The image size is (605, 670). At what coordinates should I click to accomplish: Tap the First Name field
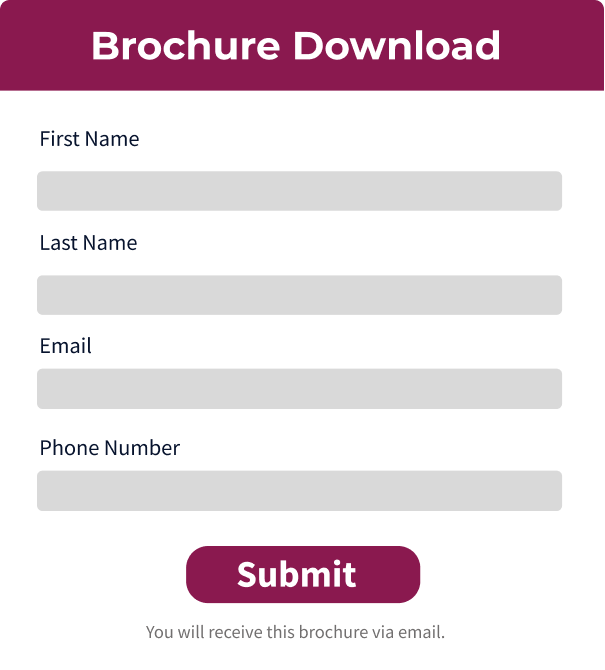(x=299, y=191)
